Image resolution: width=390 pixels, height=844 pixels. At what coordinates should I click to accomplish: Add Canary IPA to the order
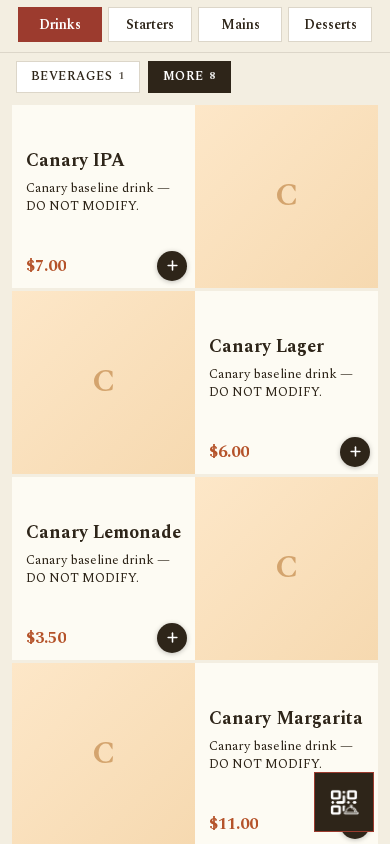pos(172,266)
